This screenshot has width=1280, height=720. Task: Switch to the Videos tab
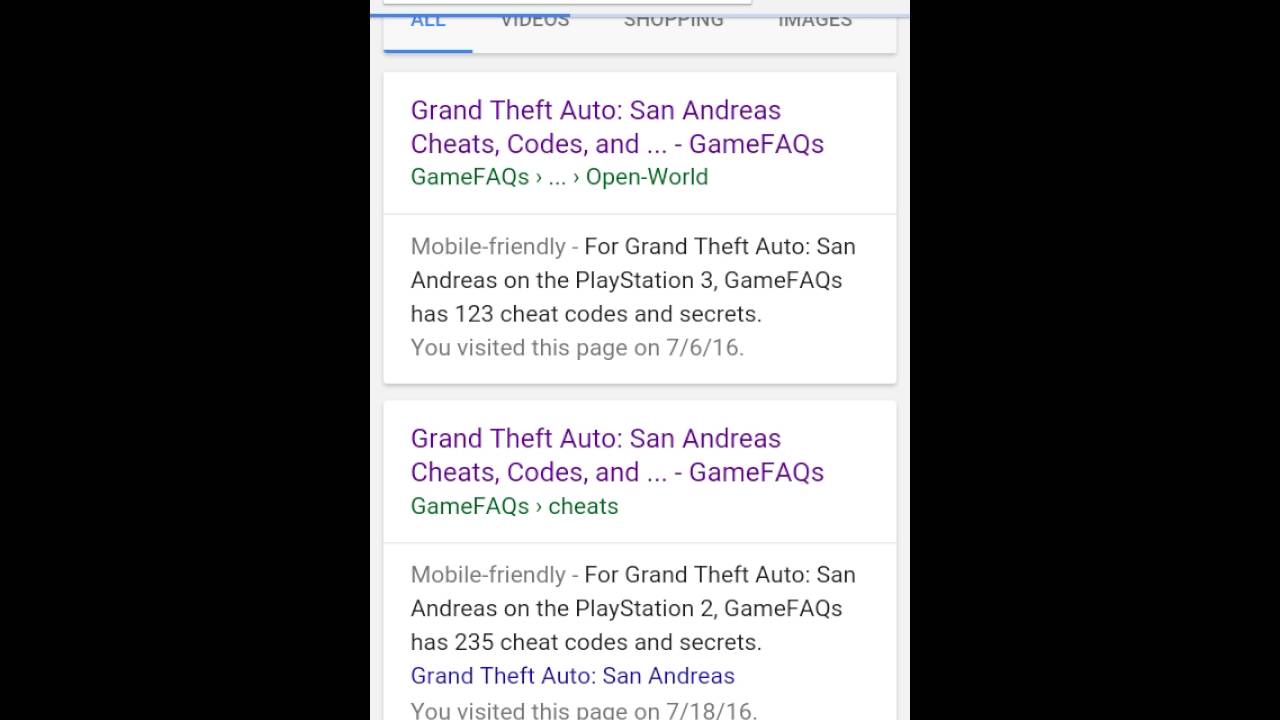(x=535, y=22)
